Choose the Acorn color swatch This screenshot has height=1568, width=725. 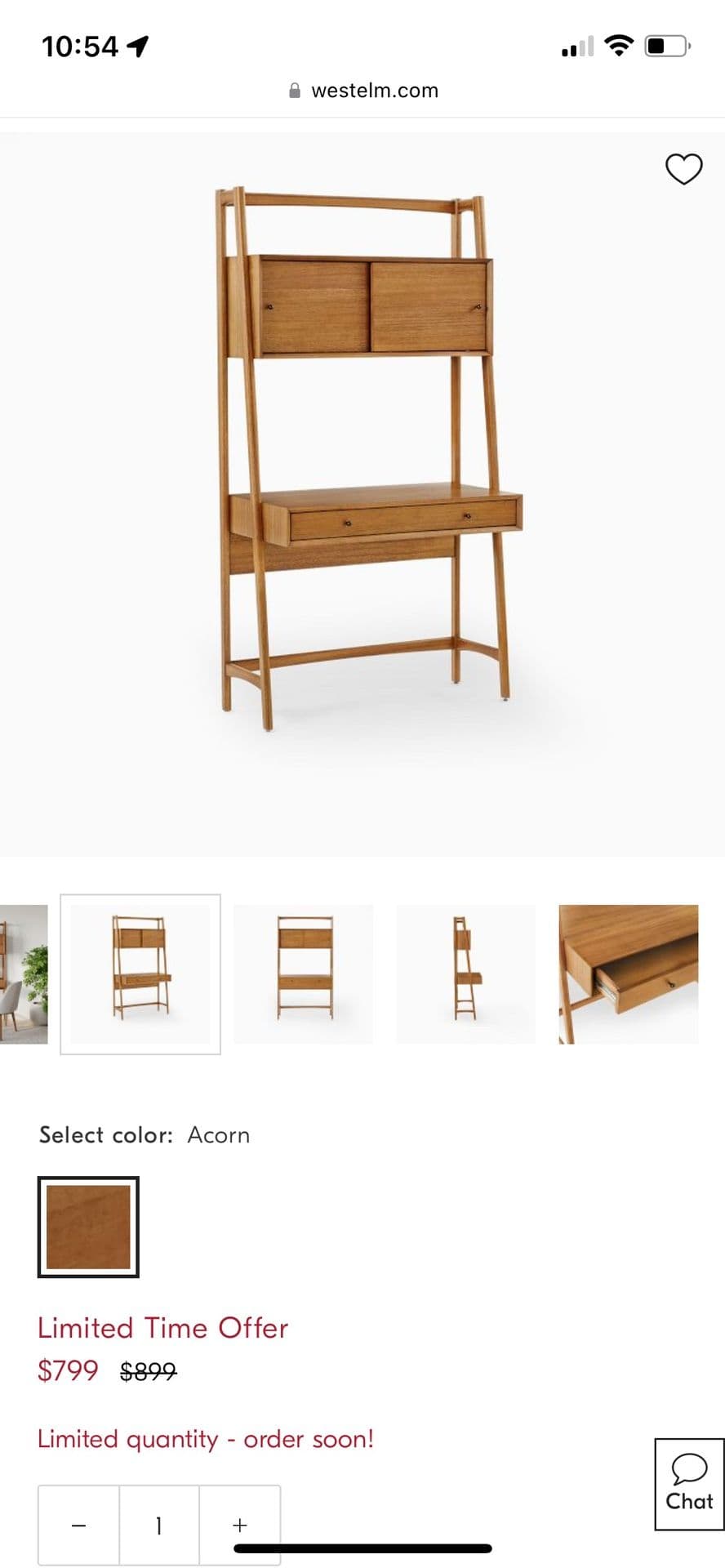(88, 1227)
